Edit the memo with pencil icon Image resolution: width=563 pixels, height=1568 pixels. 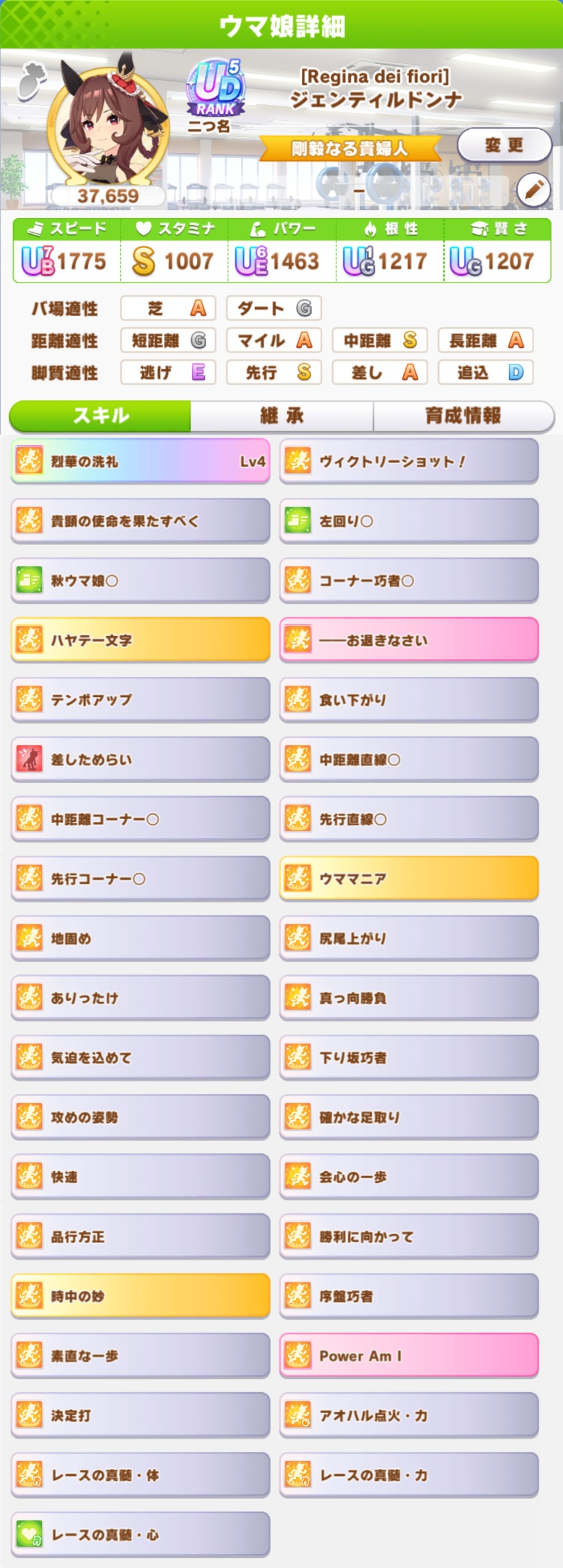tap(533, 190)
